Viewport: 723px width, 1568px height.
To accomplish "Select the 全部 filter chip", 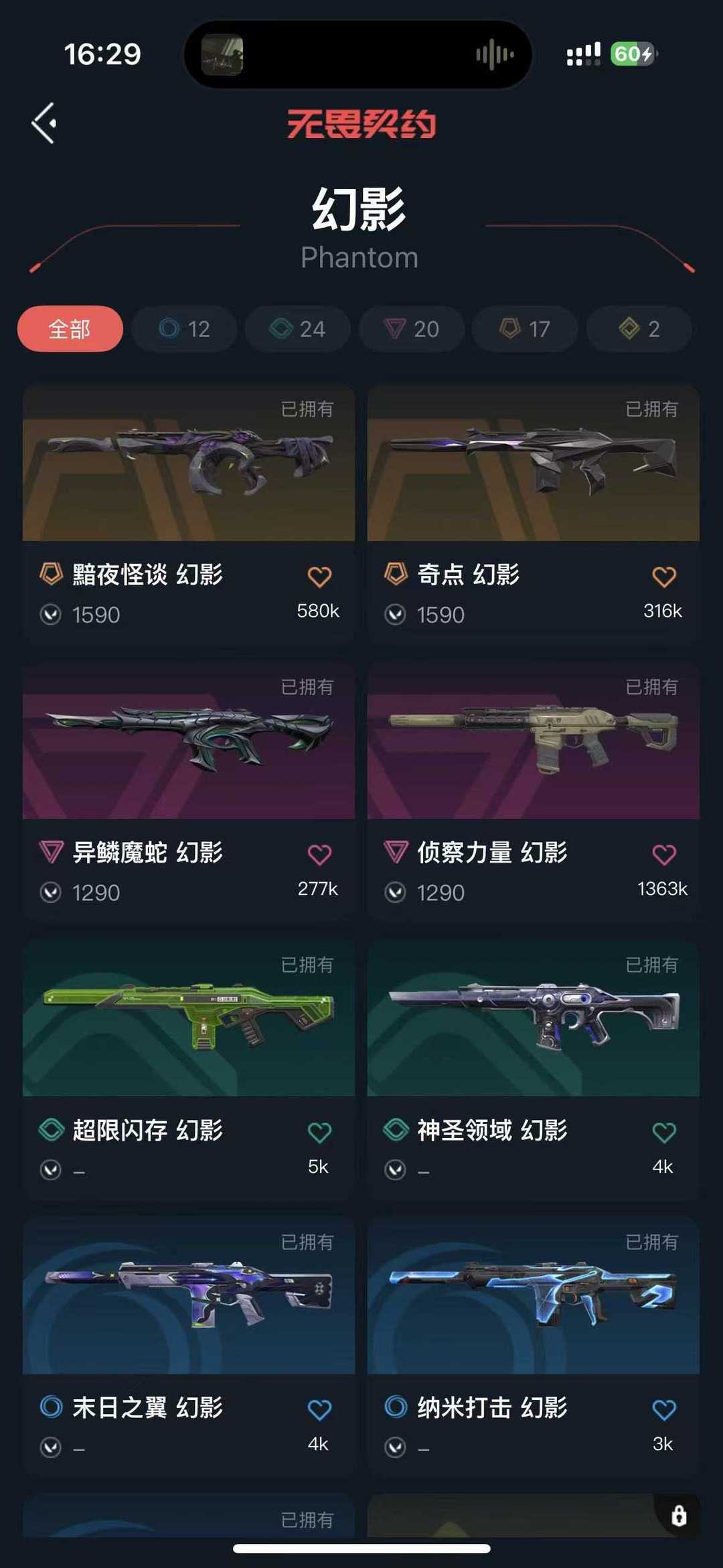I will pos(70,329).
